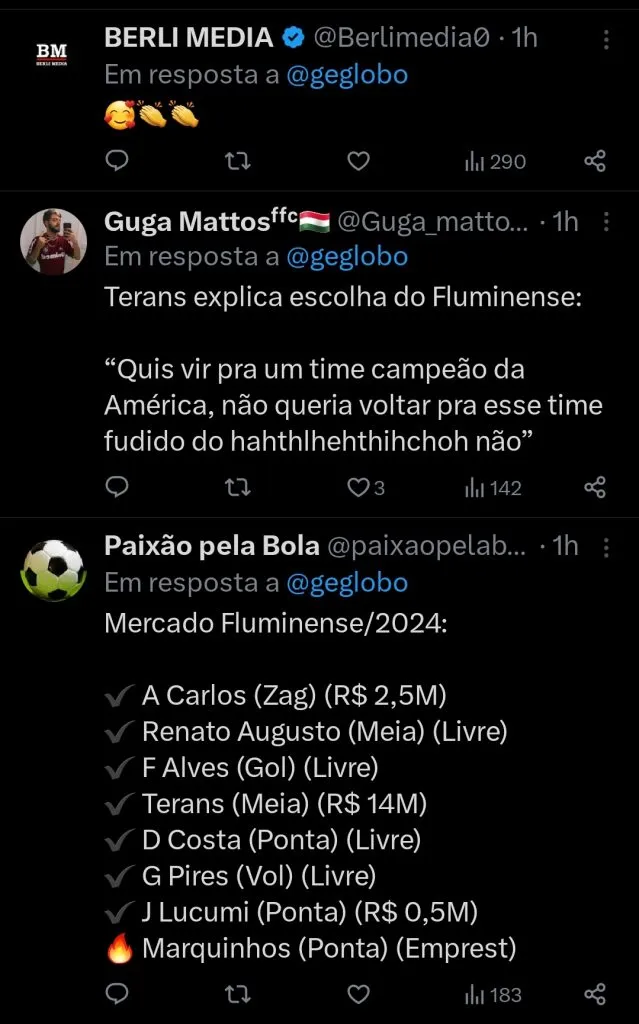Repost Guga Mattos's Terans tweet

238,487
